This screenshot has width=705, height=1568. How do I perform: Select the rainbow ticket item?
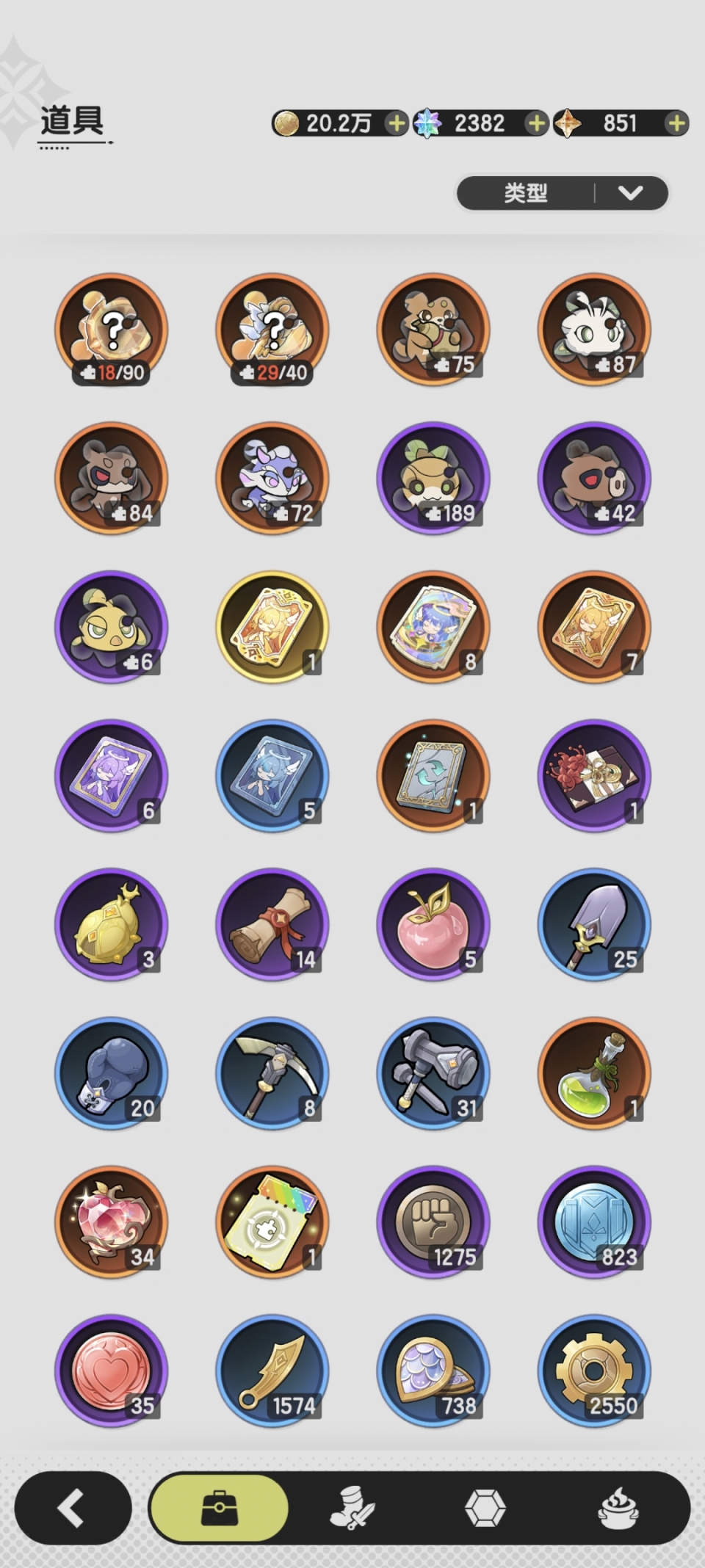(x=272, y=1222)
